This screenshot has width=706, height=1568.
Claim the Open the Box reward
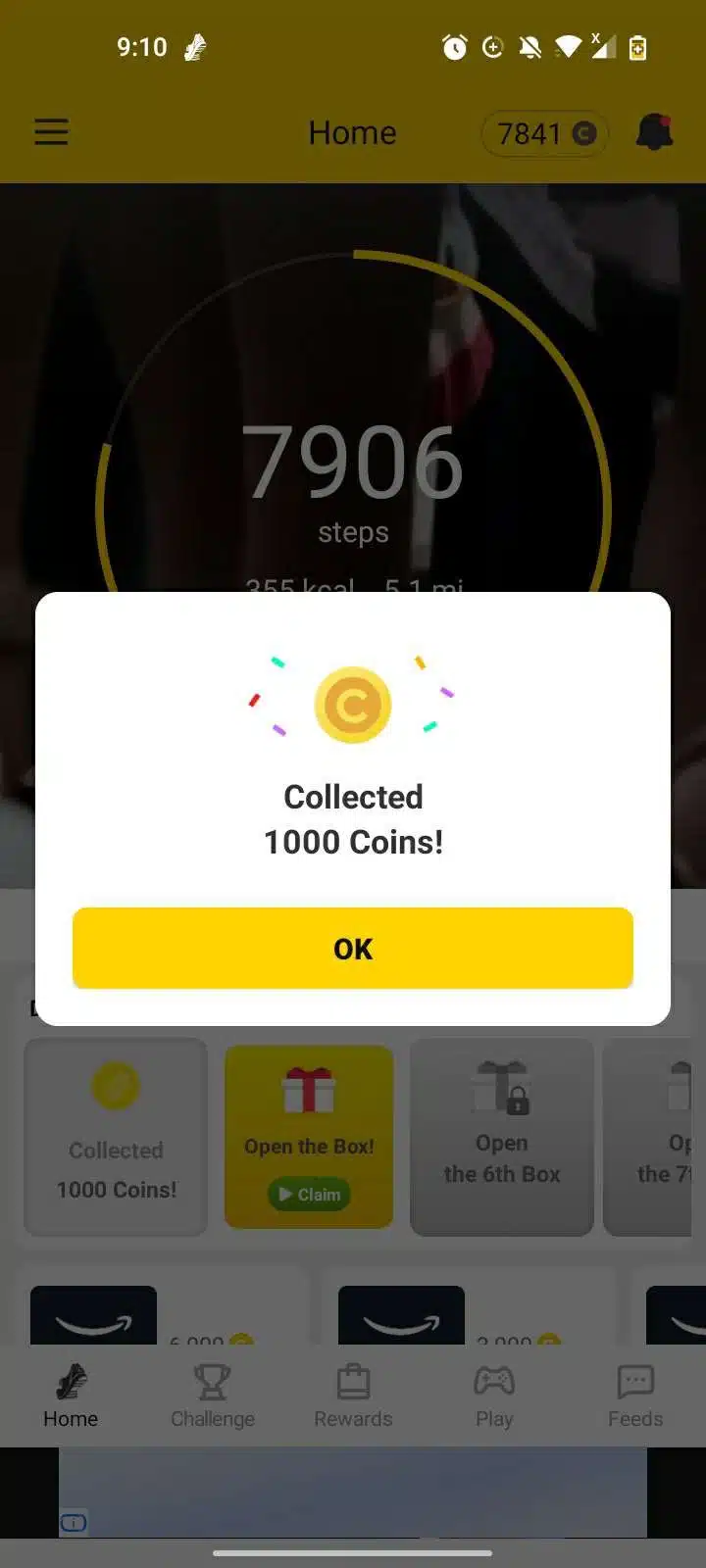(x=309, y=1194)
